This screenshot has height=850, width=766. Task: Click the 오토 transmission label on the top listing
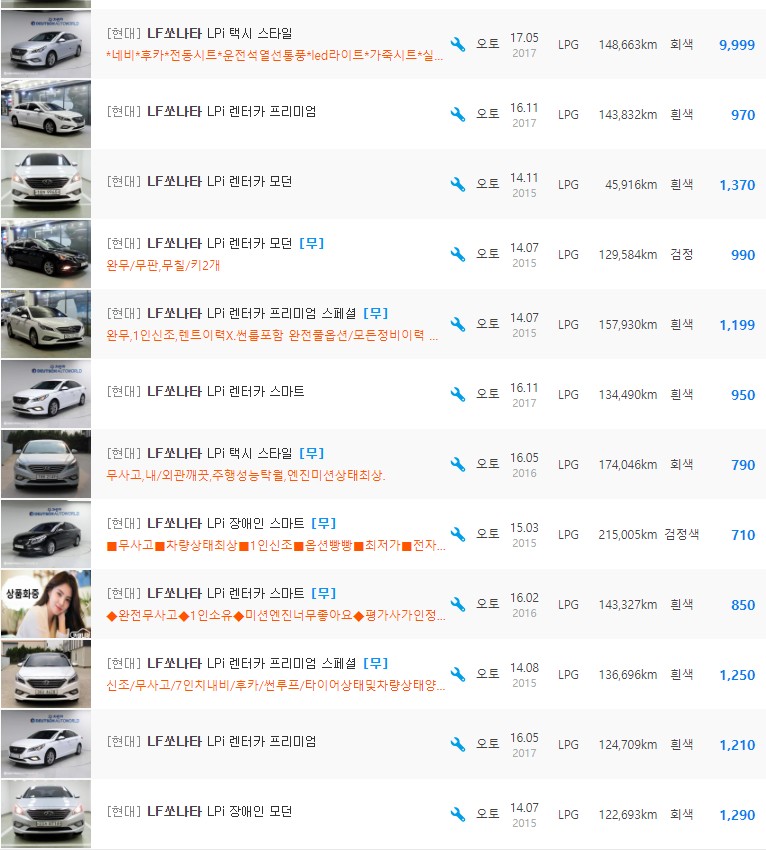tap(487, 43)
